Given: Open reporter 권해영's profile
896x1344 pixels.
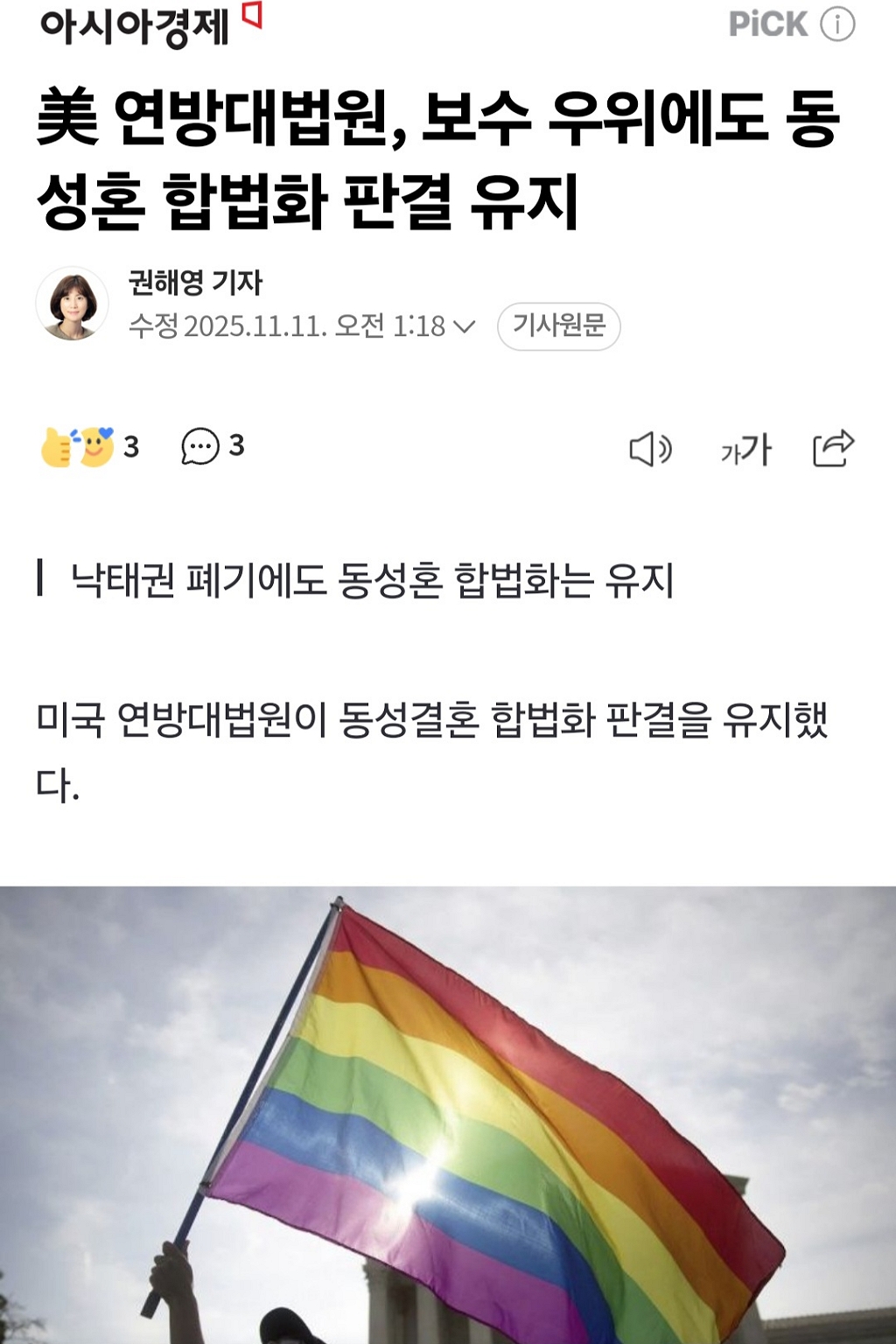Looking at the screenshot, I should click(194, 283).
